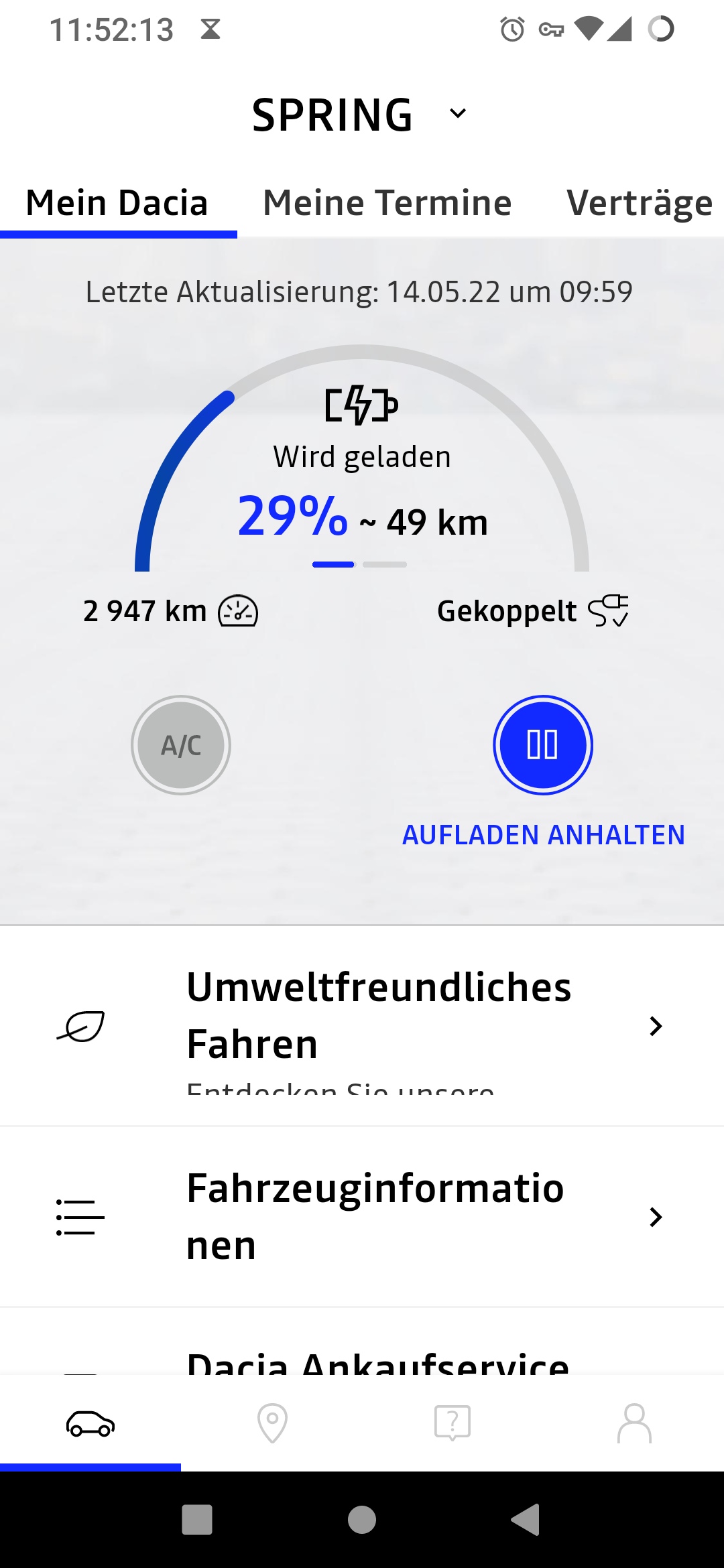This screenshot has height=1568, width=724.
Task: Go to the profile tab
Action: 633,1423
